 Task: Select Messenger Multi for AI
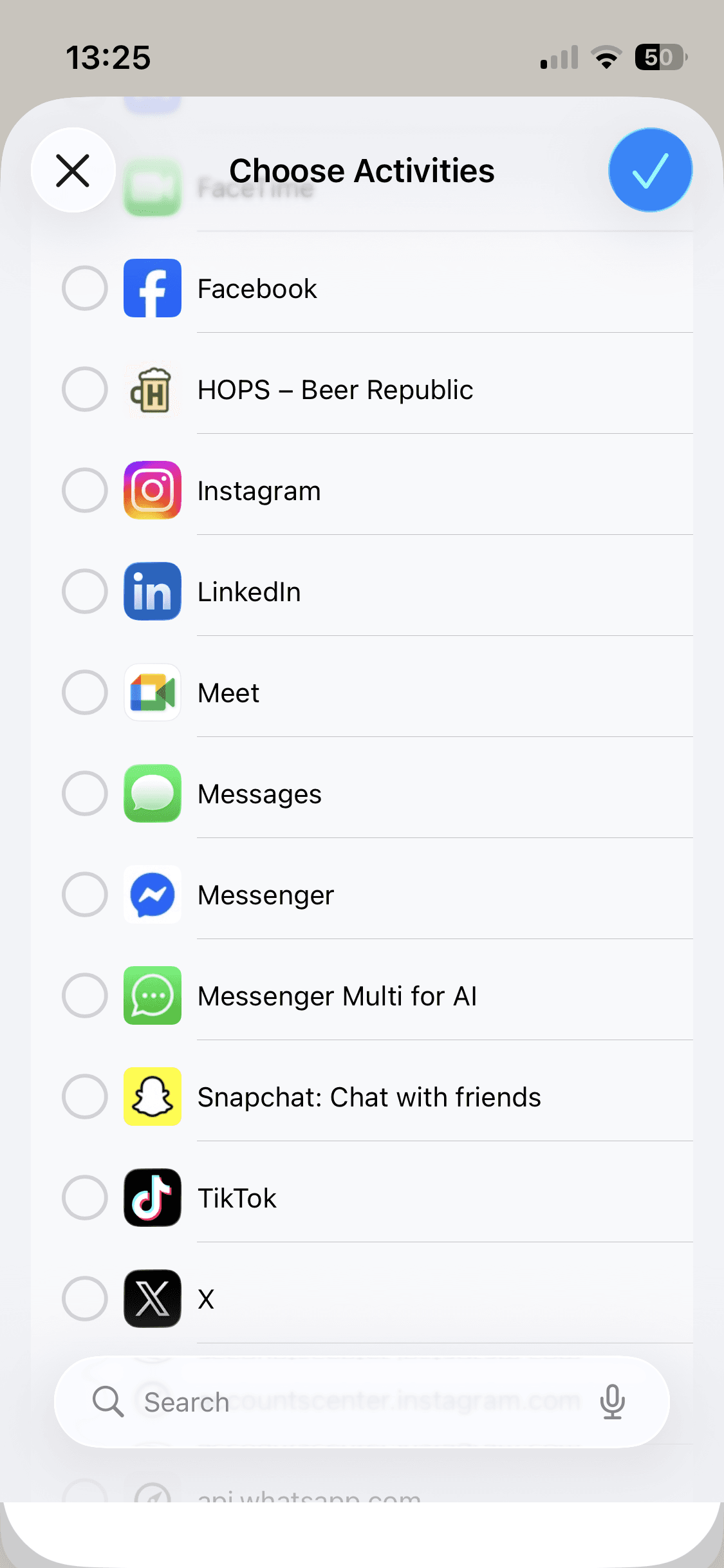pos(85,996)
